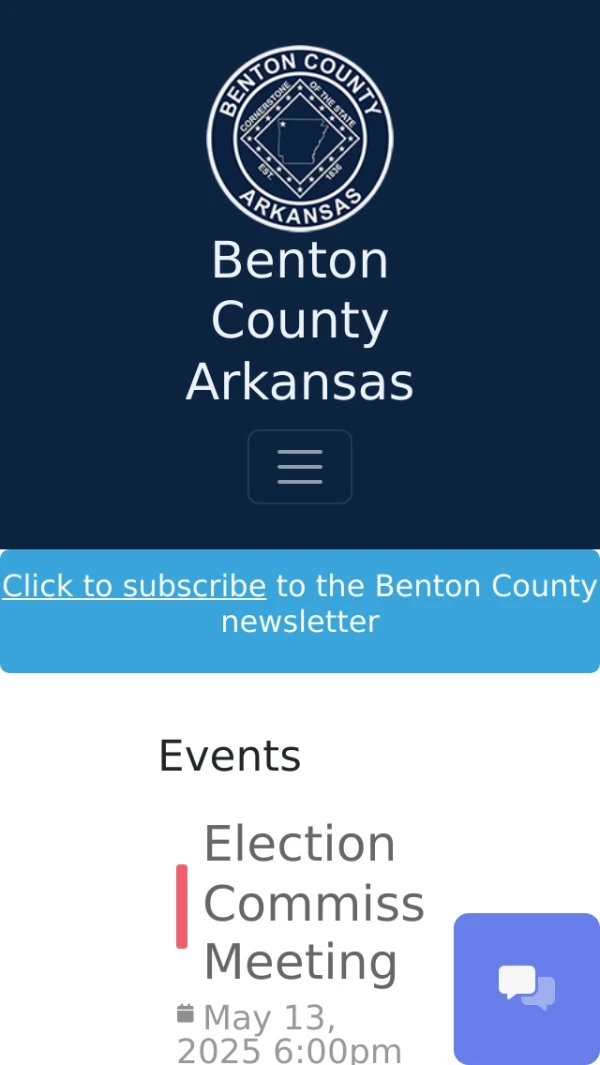
Task: Open the hamburger navigation menu
Action: tap(300, 467)
